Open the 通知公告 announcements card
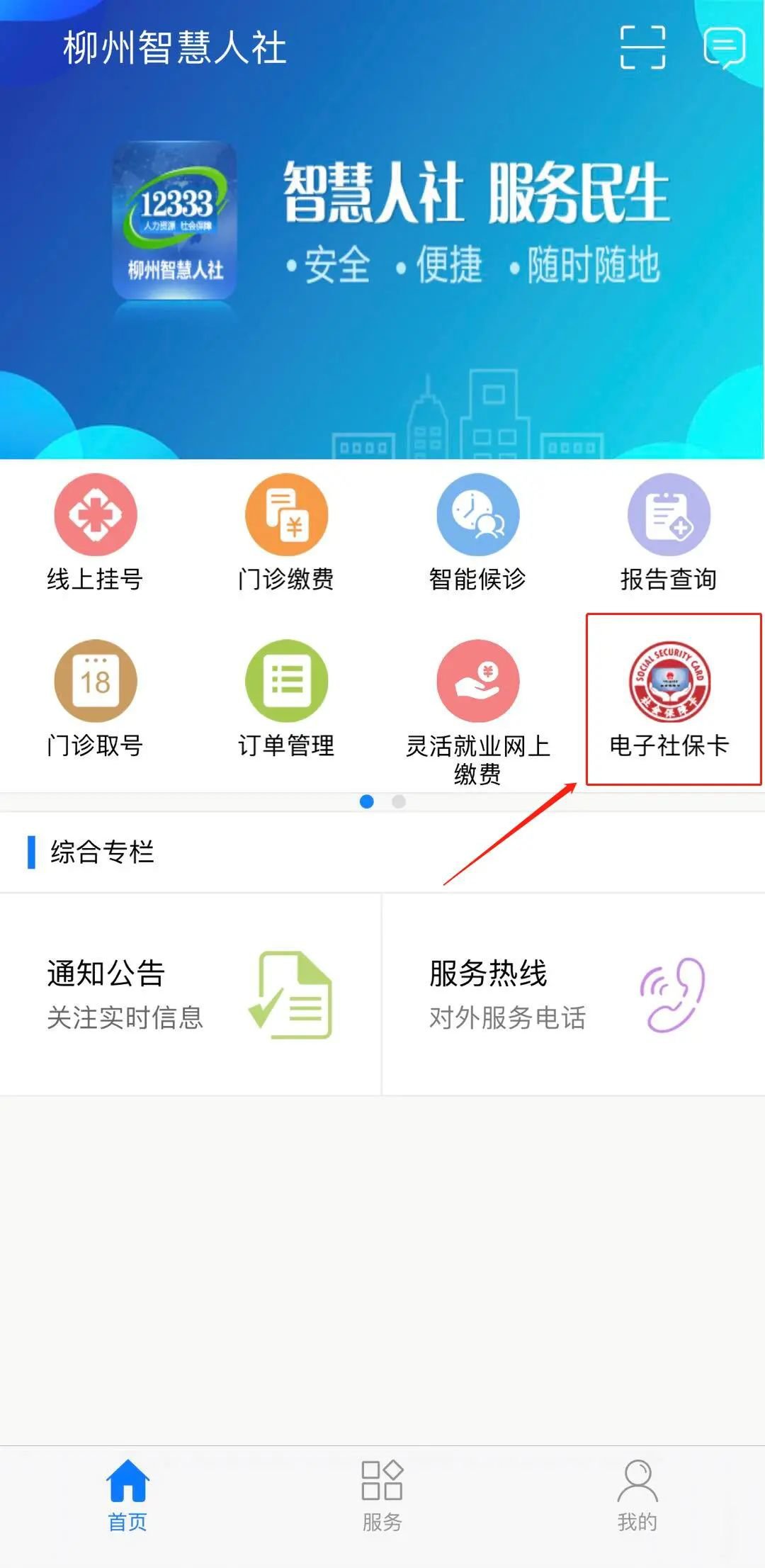 (190, 994)
